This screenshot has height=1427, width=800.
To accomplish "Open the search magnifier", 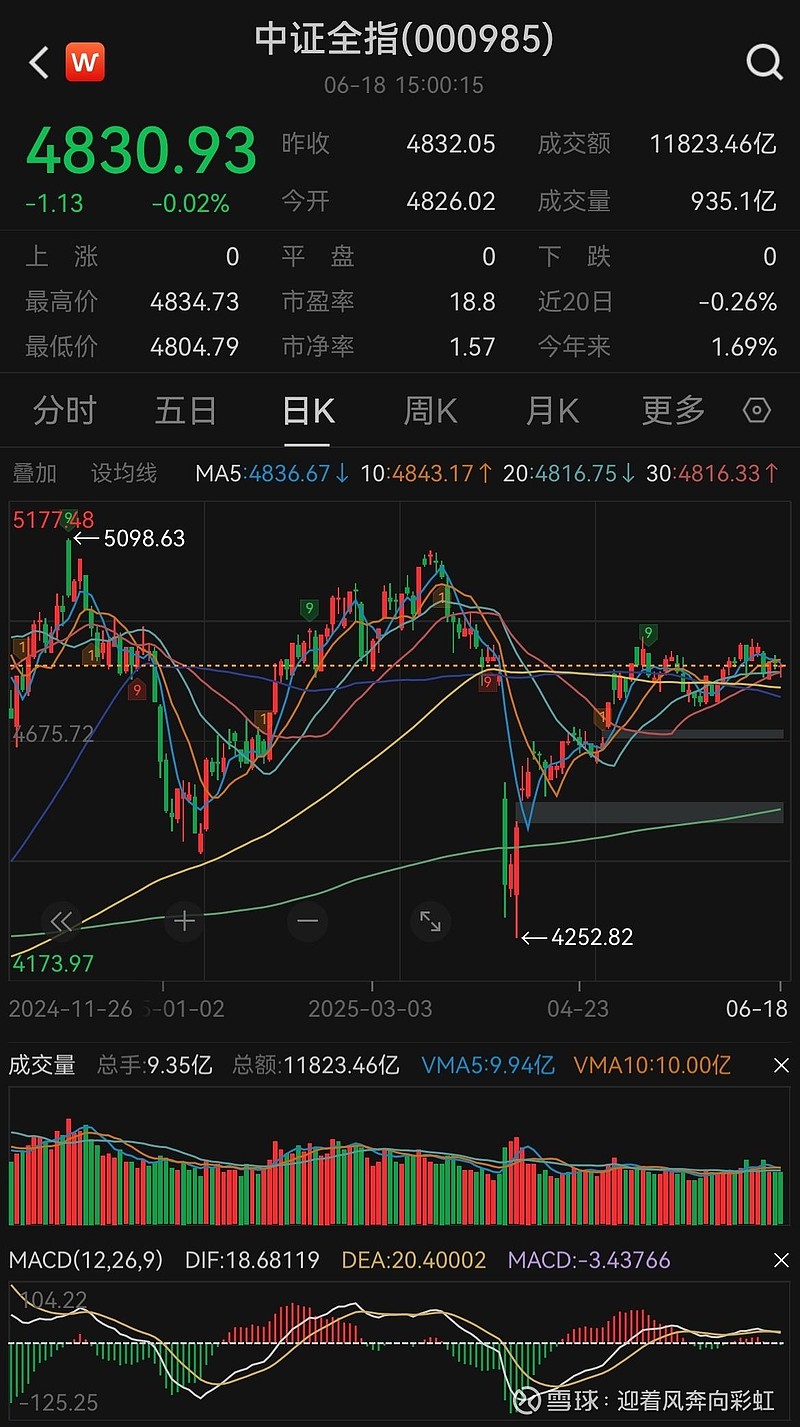I will click(763, 61).
